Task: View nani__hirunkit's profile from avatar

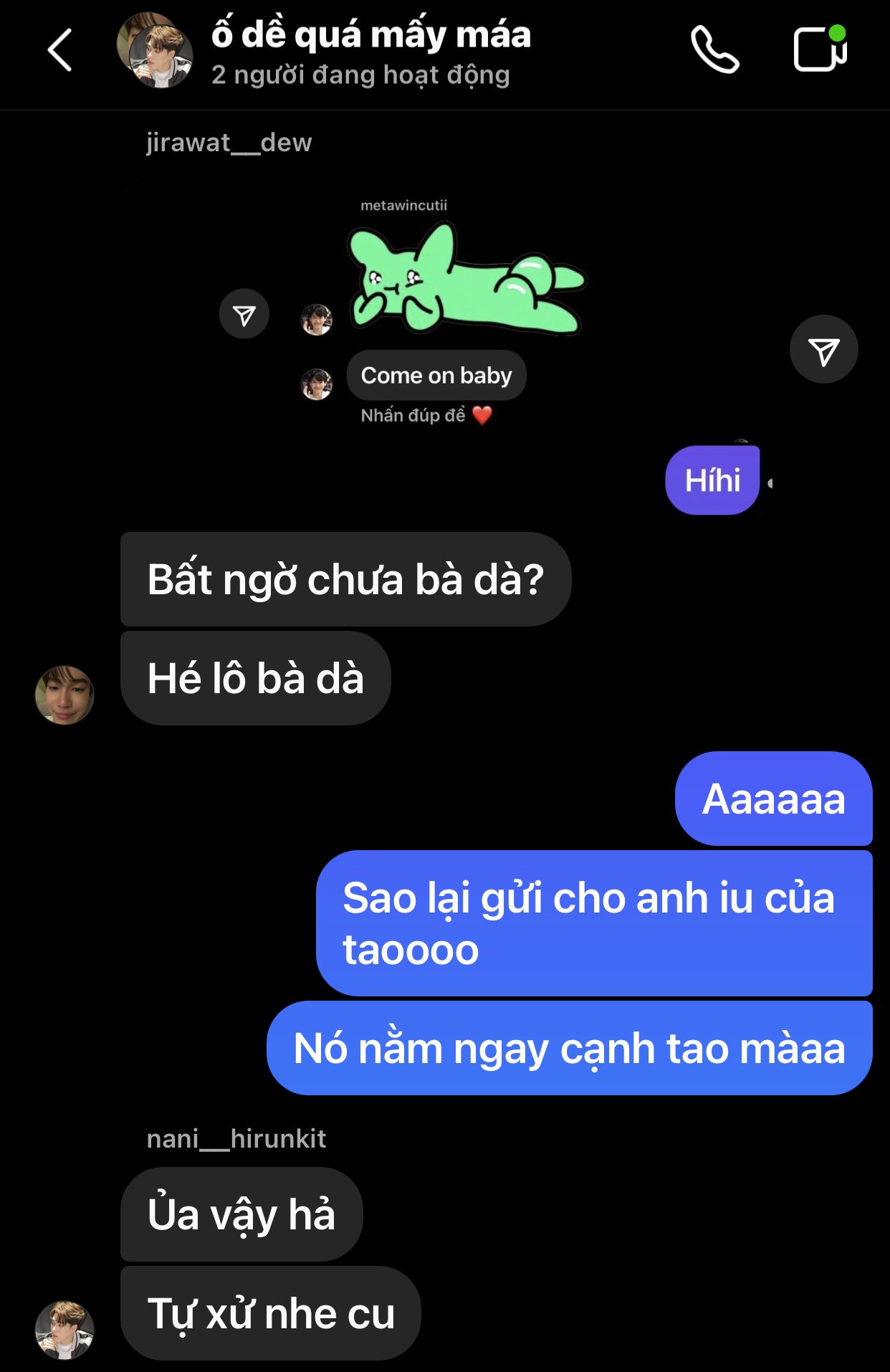Action: pos(64,1330)
